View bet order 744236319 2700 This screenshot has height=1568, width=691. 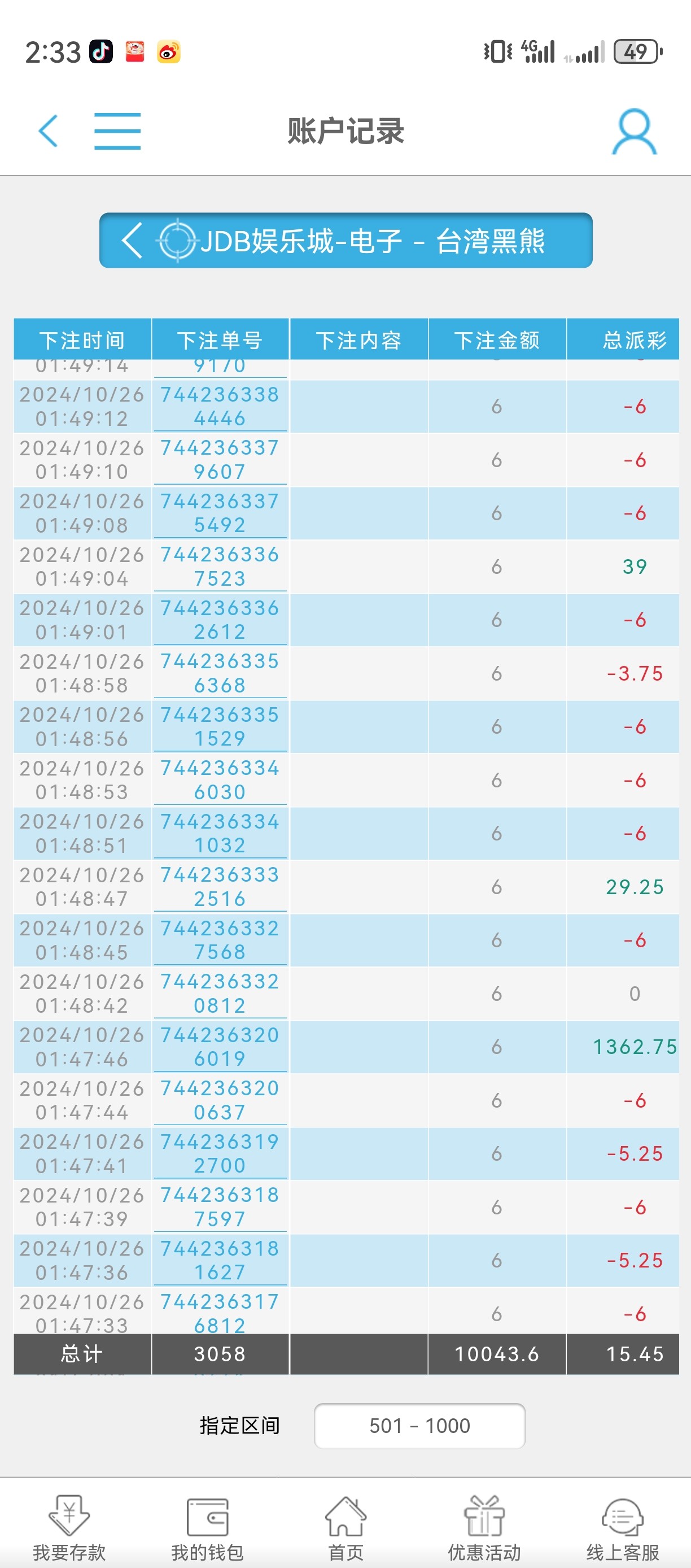[x=220, y=1153]
